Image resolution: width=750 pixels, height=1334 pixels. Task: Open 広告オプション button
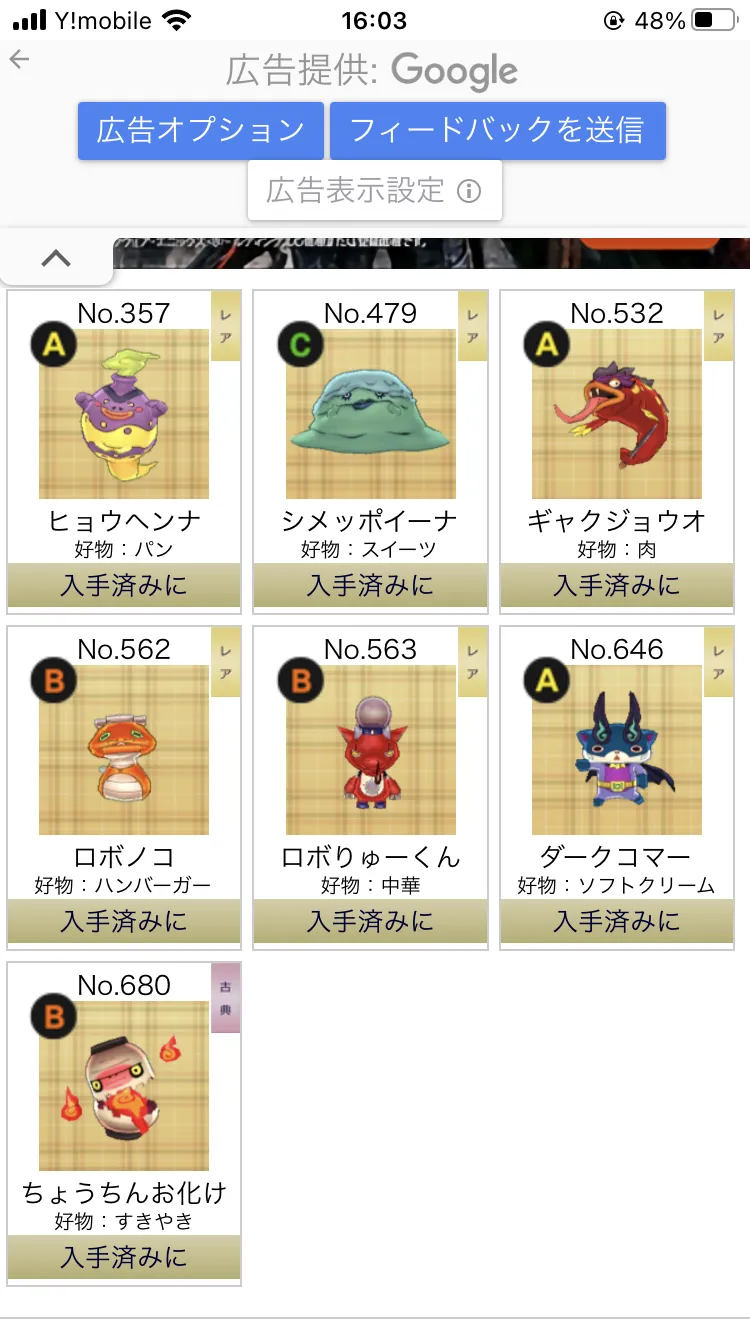click(x=201, y=131)
